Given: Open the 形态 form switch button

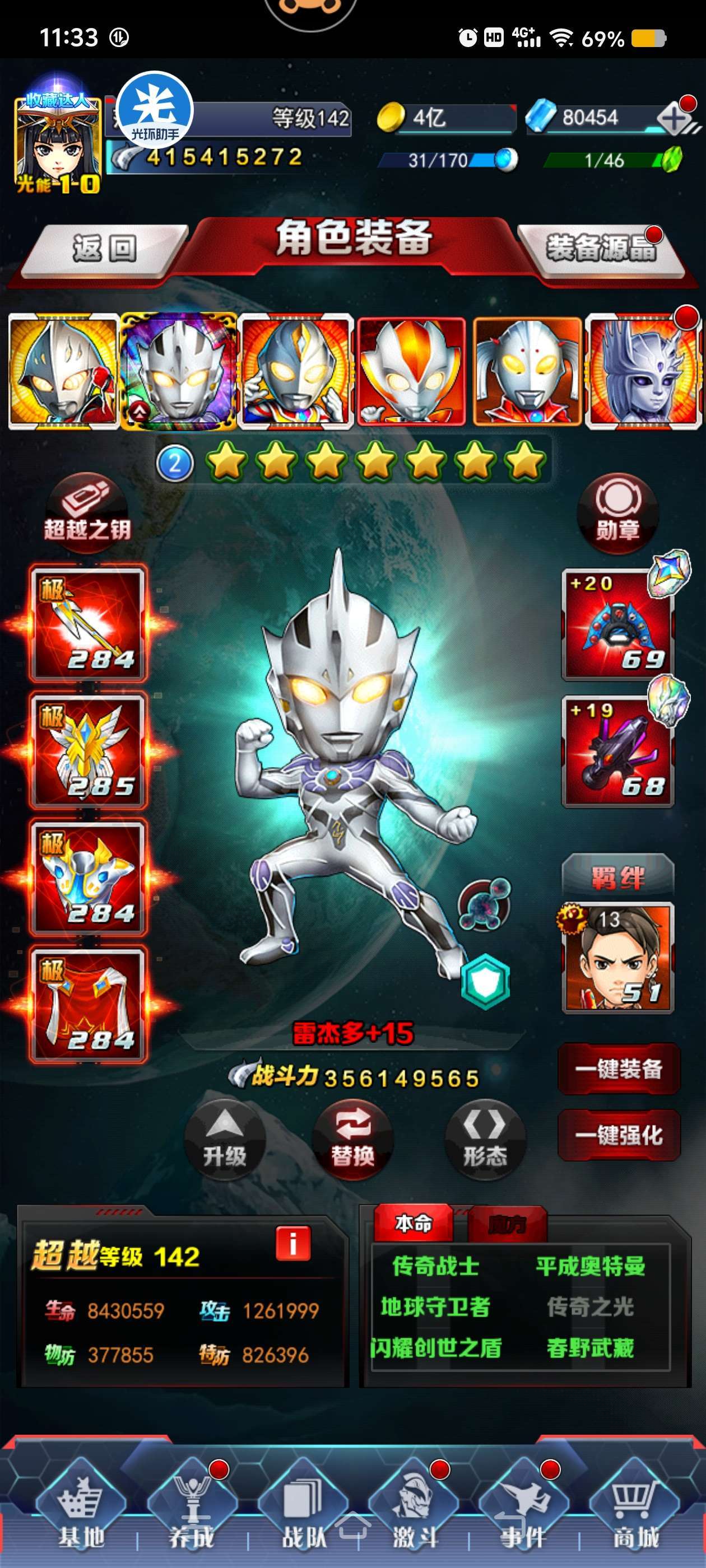Looking at the screenshot, I should [x=485, y=1141].
